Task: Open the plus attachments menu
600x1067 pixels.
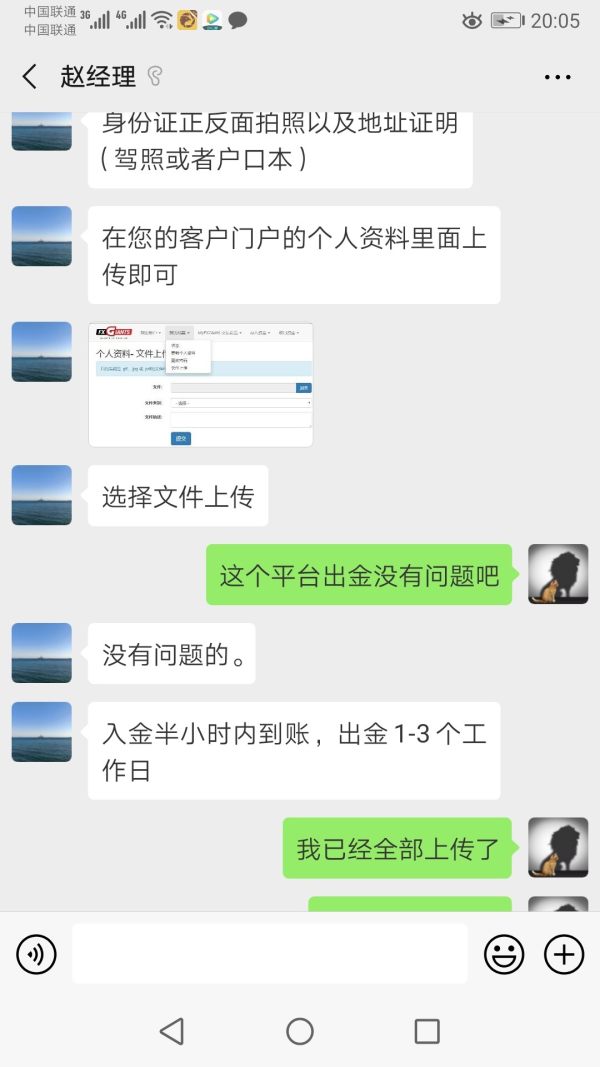Action: (x=564, y=955)
